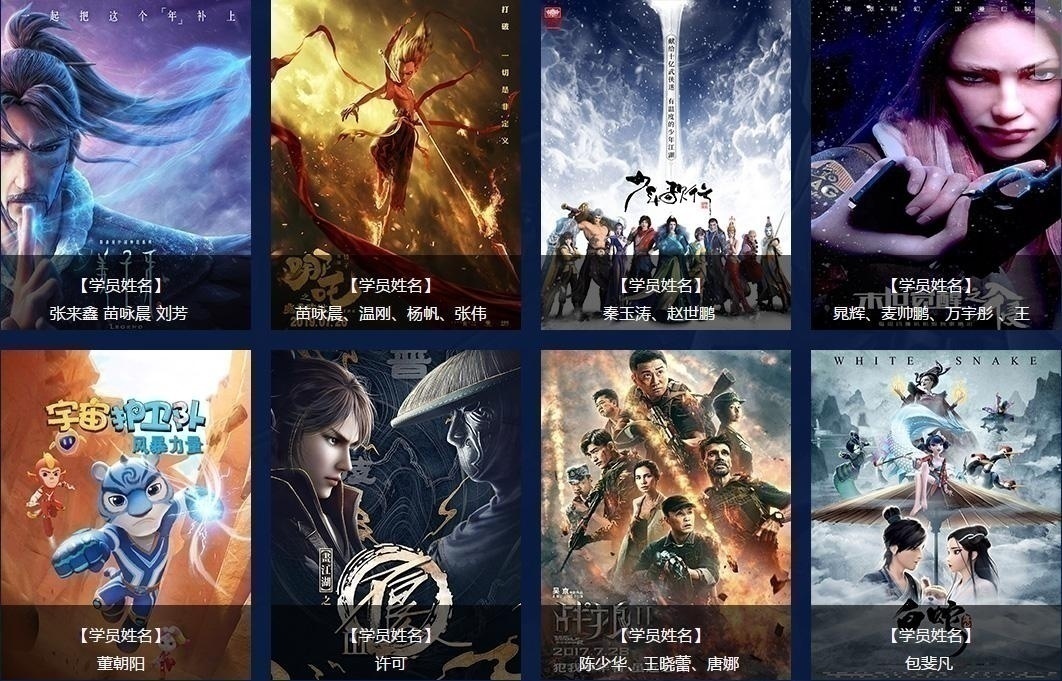
Task: Open 许可's poster card
Action: (x=395, y=515)
